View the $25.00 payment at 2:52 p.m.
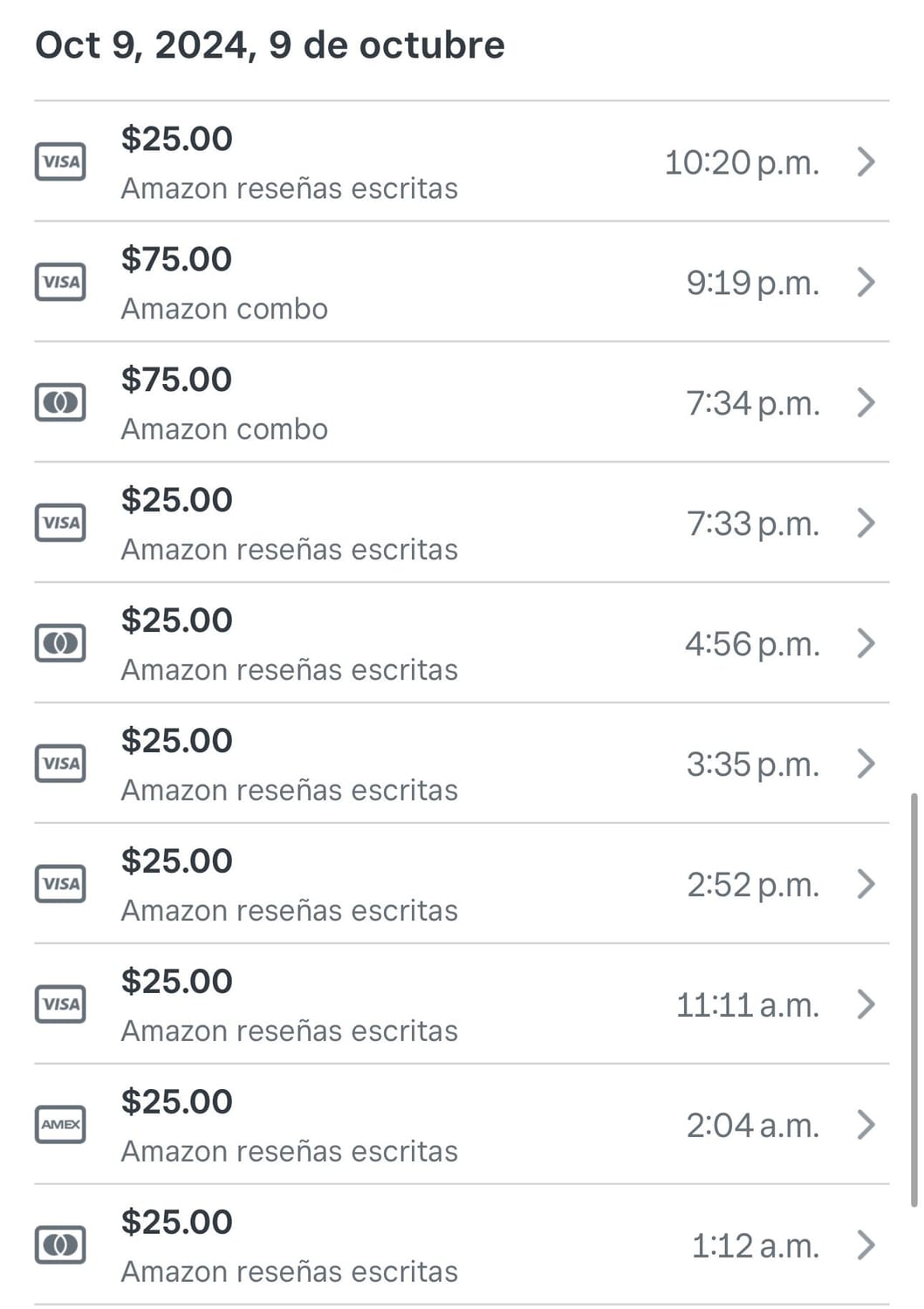This screenshot has height=1309, width=924. coord(462,885)
